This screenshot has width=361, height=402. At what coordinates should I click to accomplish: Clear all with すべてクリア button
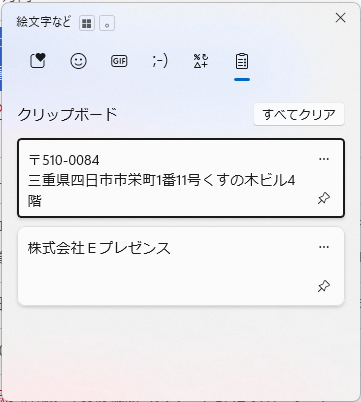pos(299,114)
